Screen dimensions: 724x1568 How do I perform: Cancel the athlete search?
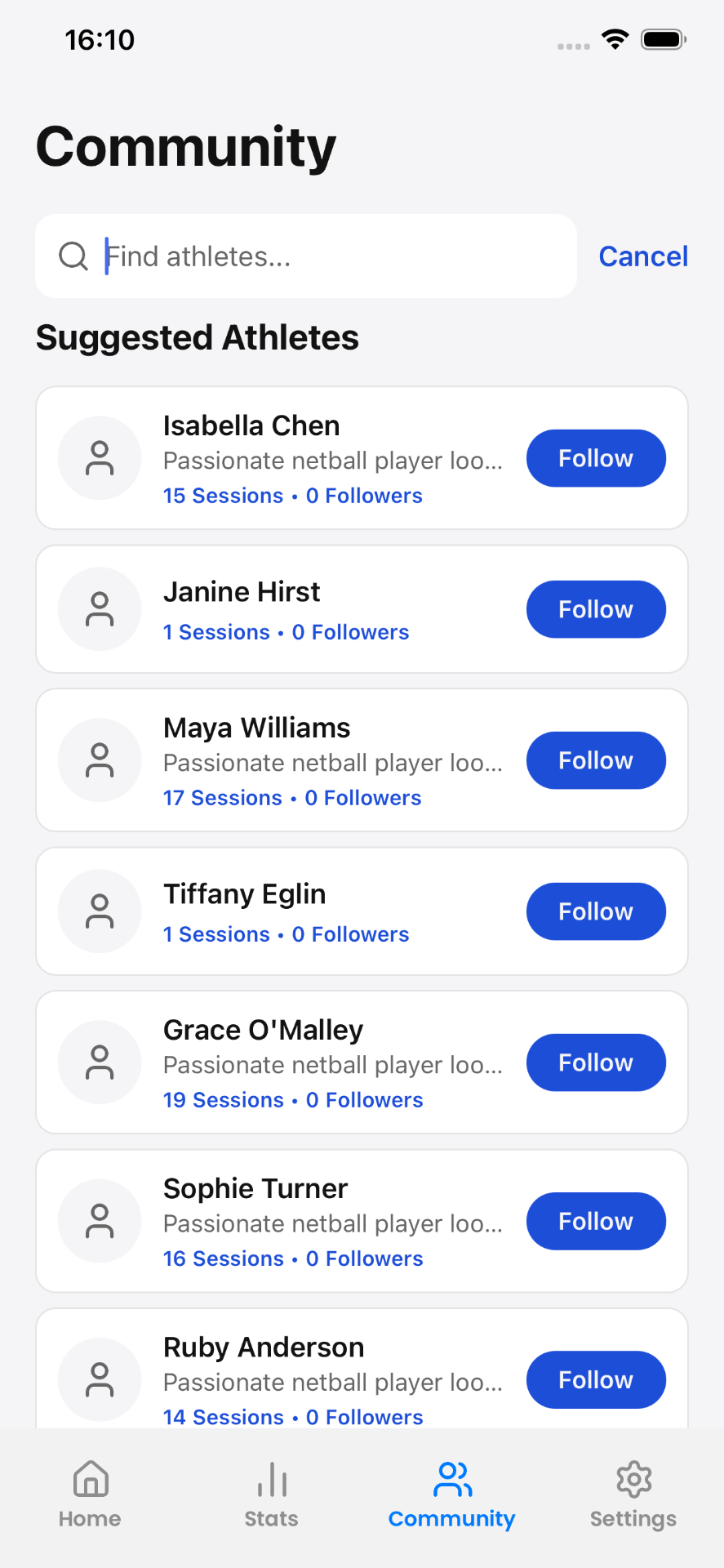[643, 256]
